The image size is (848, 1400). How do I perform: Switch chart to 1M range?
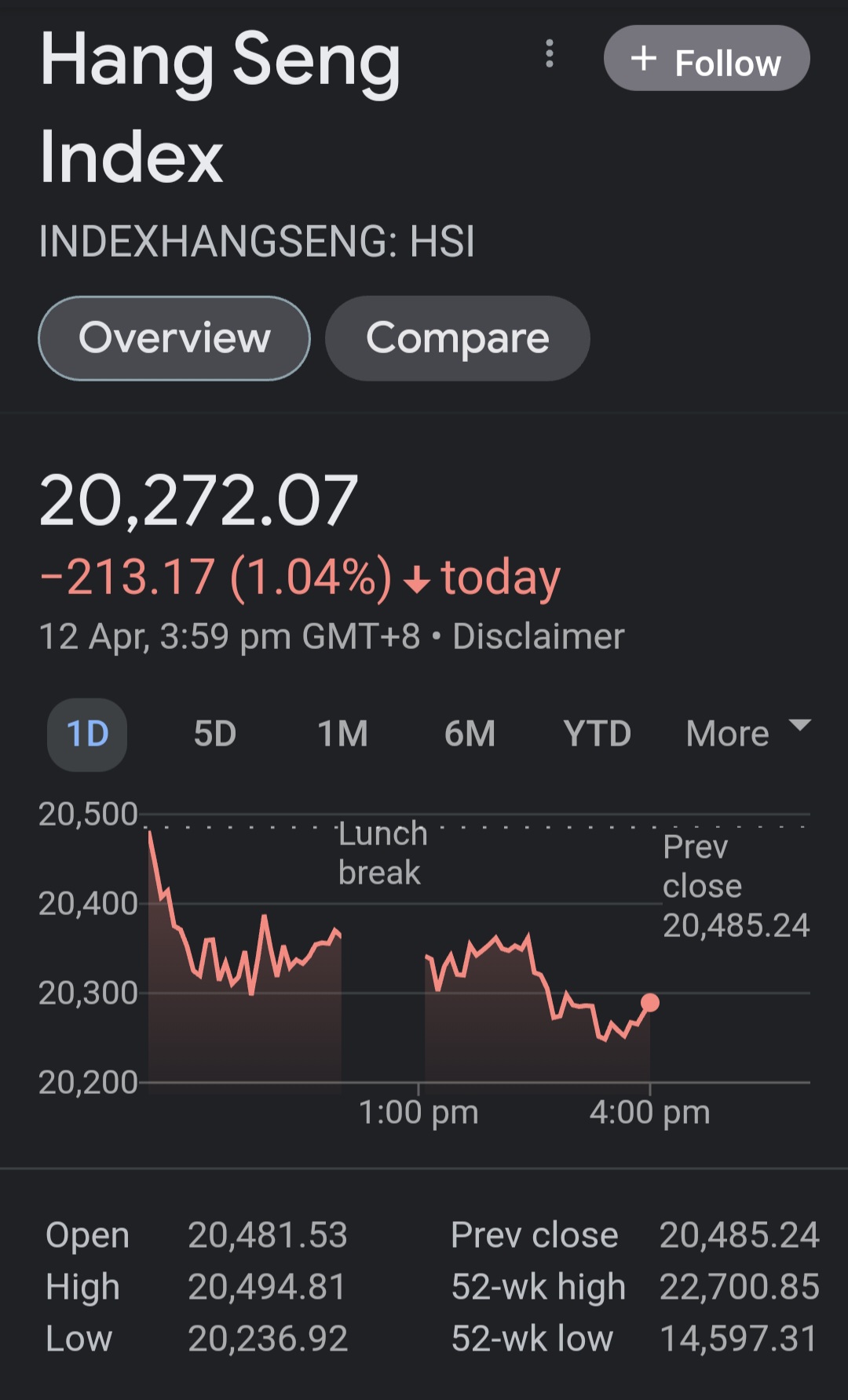[342, 735]
